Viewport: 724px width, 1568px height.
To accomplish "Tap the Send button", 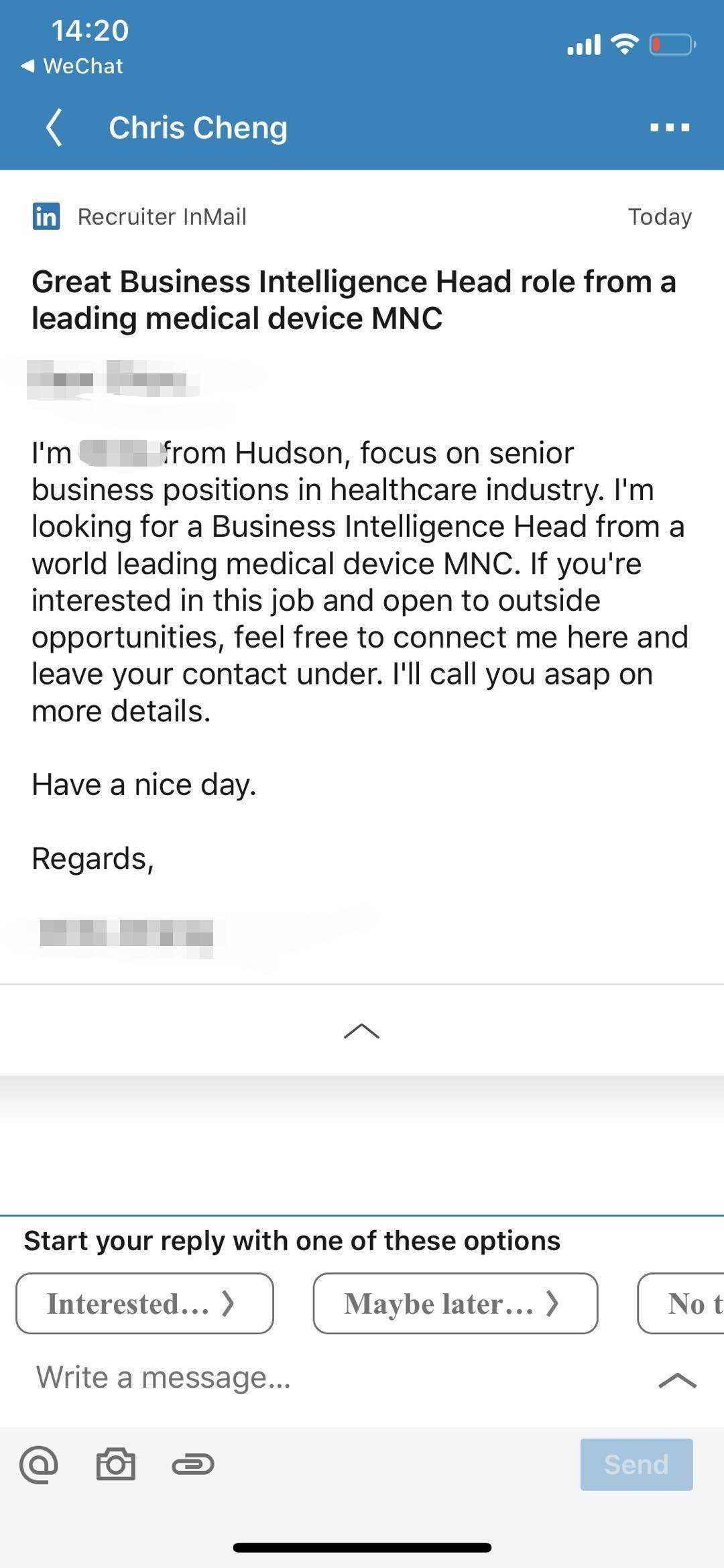I will (x=636, y=1464).
